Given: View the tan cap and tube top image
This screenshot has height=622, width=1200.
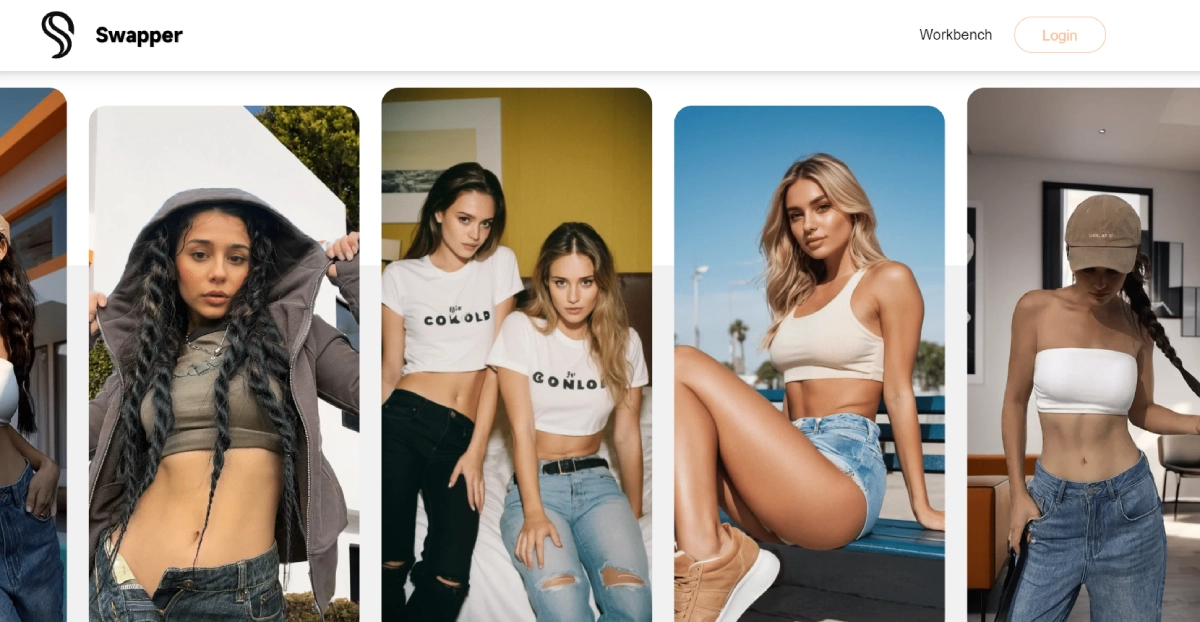Looking at the screenshot, I should 1083,355.
